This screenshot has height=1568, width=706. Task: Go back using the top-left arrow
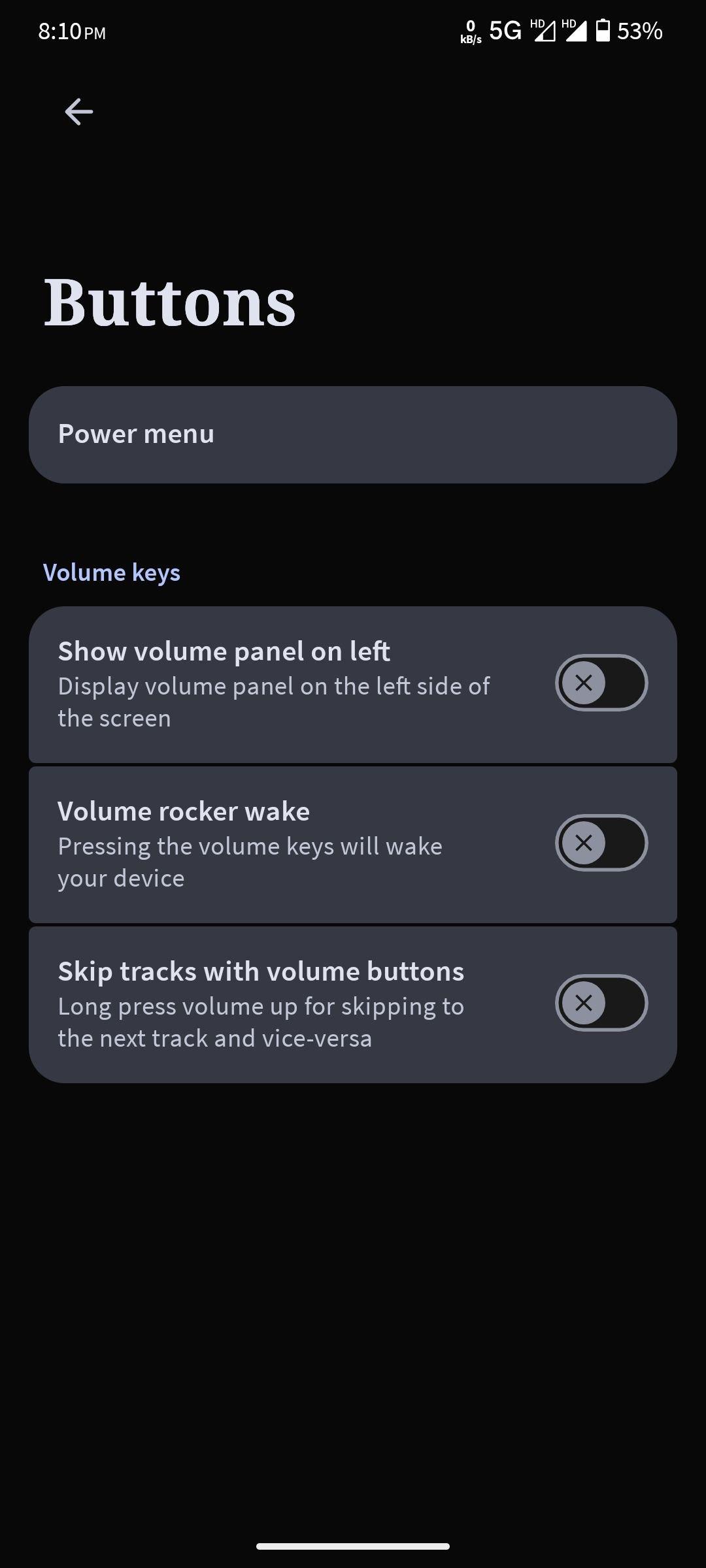pyautogui.click(x=78, y=112)
